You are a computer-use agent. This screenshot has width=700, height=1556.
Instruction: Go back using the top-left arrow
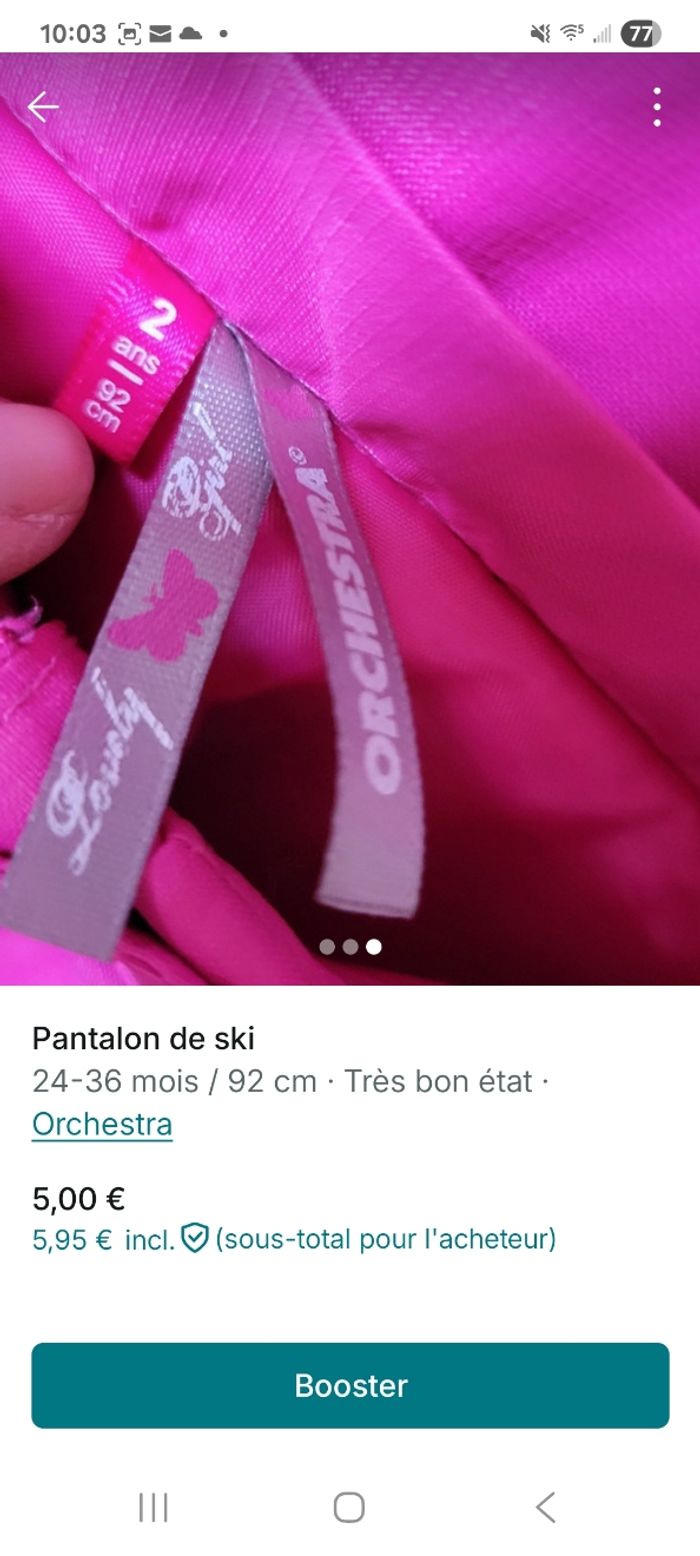click(x=43, y=107)
